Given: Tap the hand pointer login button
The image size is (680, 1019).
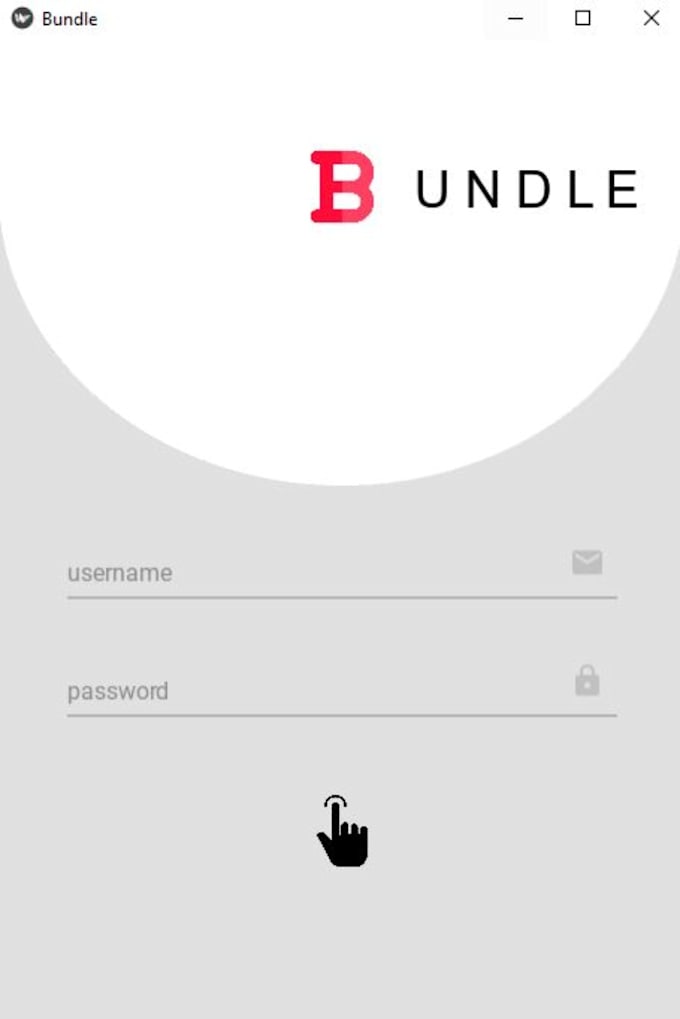Looking at the screenshot, I should [x=342, y=831].
